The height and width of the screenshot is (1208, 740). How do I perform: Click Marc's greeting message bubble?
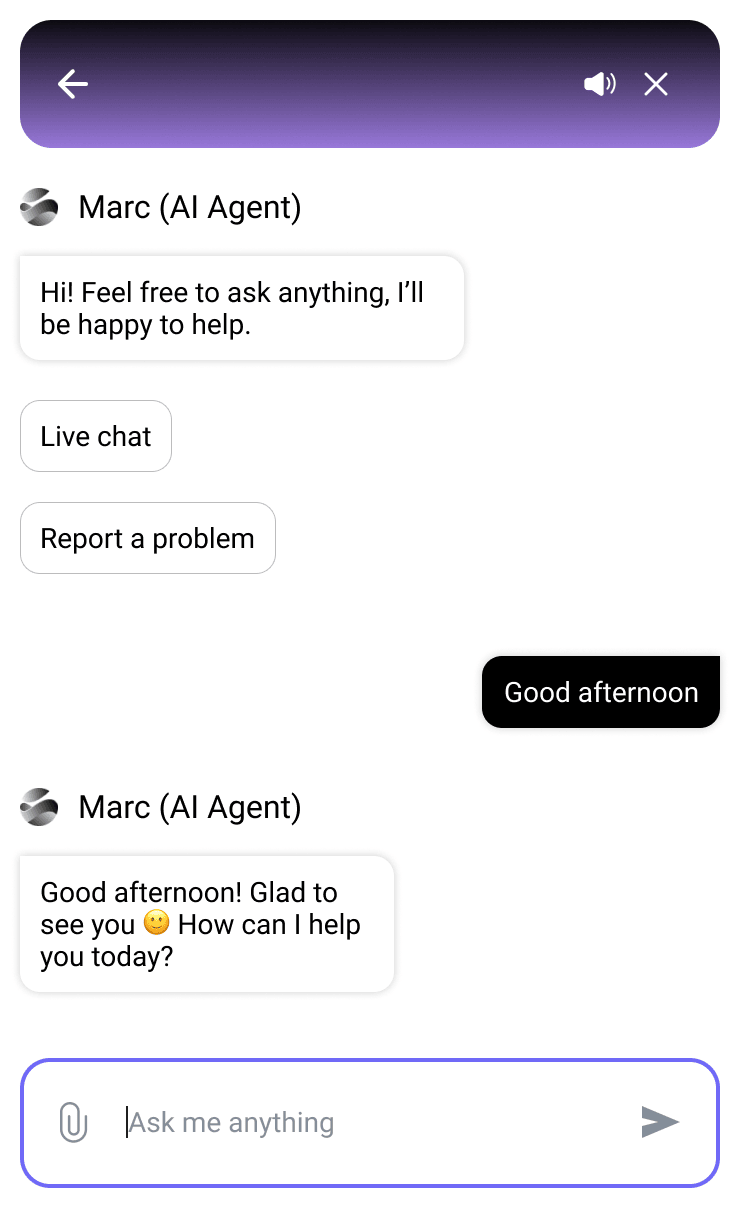click(x=240, y=307)
